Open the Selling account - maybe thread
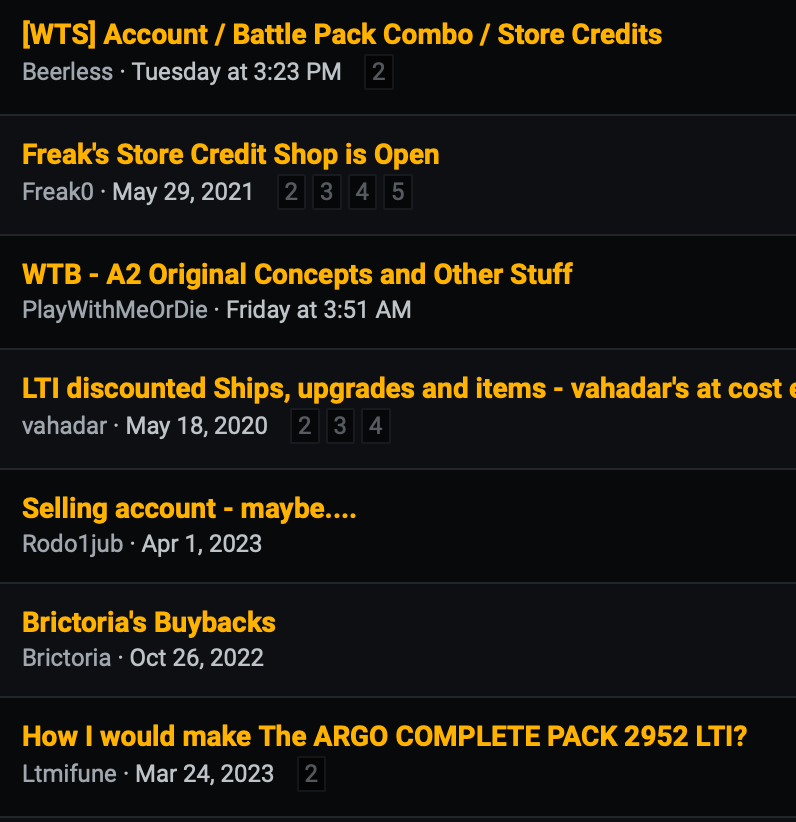This screenshot has width=796, height=822. (189, 508)
